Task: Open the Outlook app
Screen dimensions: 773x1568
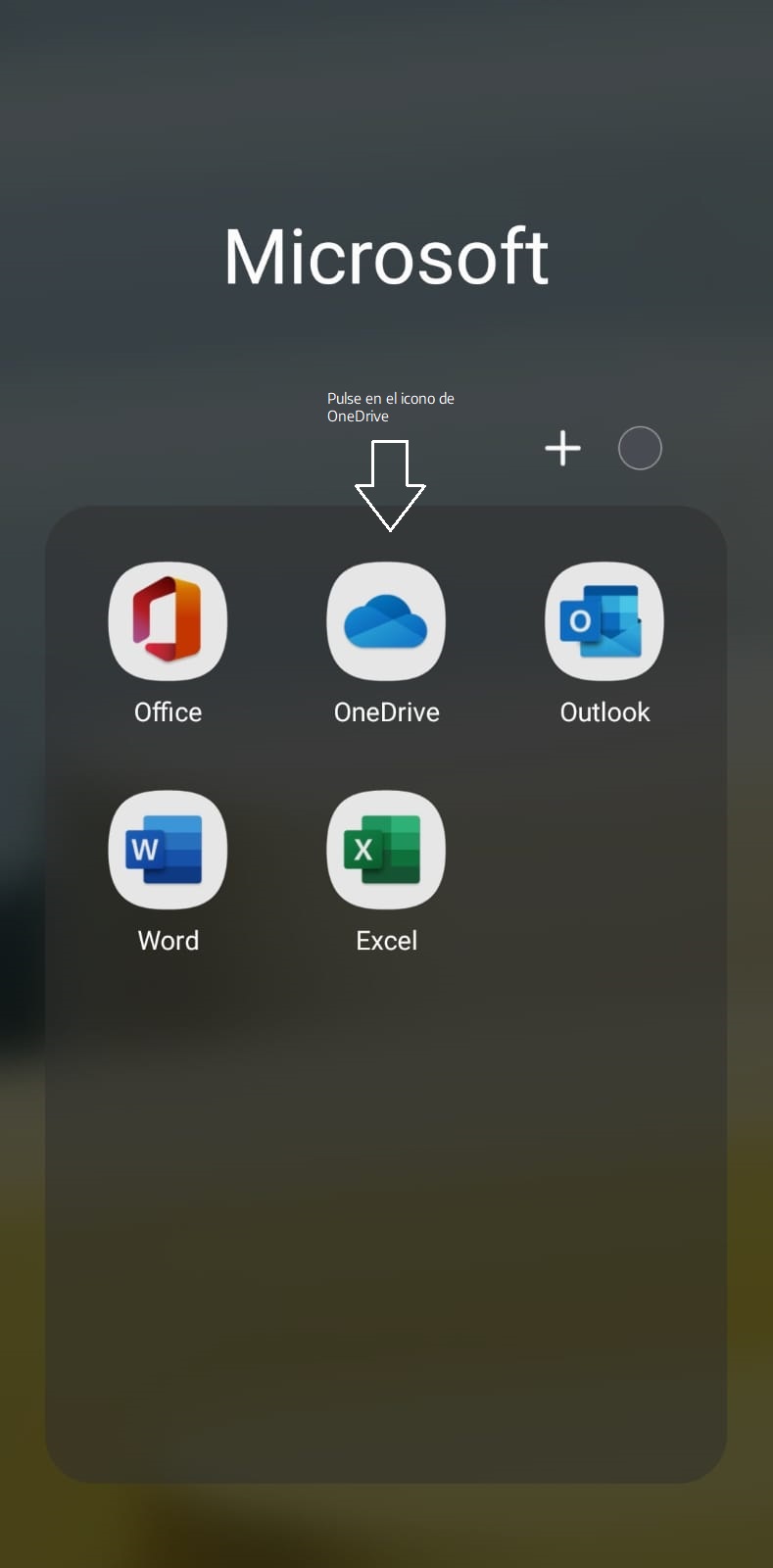Action: [x=604, y=621]
